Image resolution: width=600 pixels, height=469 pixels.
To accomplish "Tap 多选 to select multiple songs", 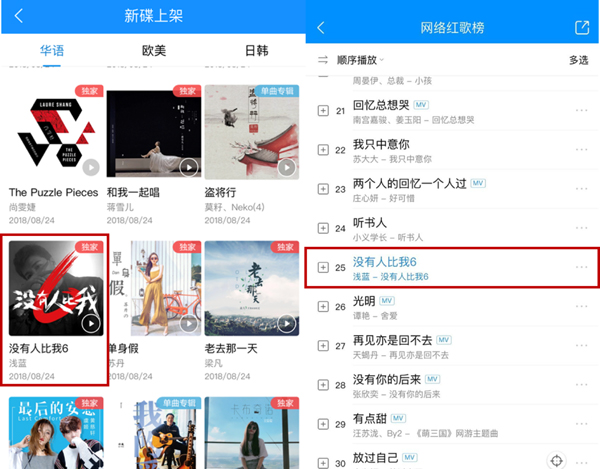I will coord(578,60).
